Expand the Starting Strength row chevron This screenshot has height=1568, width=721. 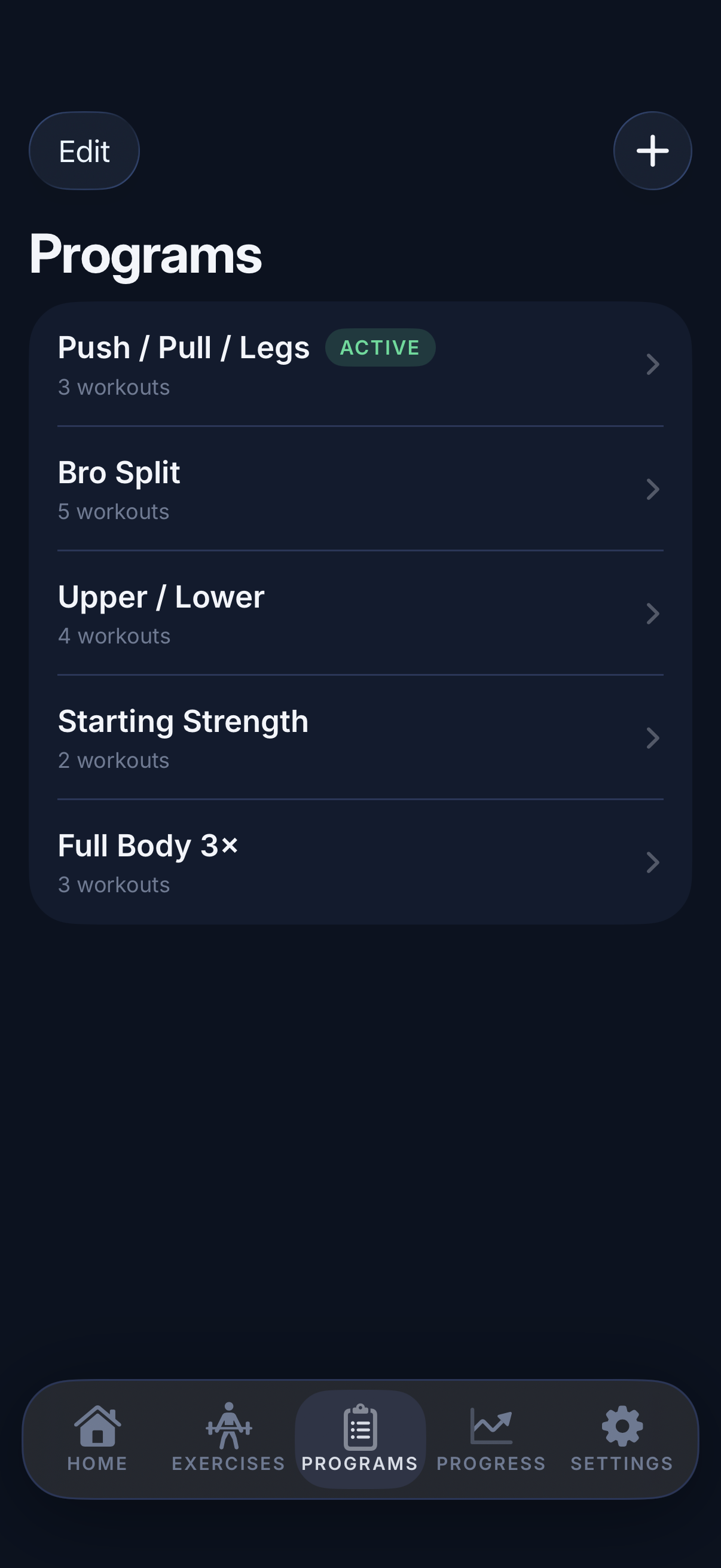pyautogui.click(x=653, y=738)
